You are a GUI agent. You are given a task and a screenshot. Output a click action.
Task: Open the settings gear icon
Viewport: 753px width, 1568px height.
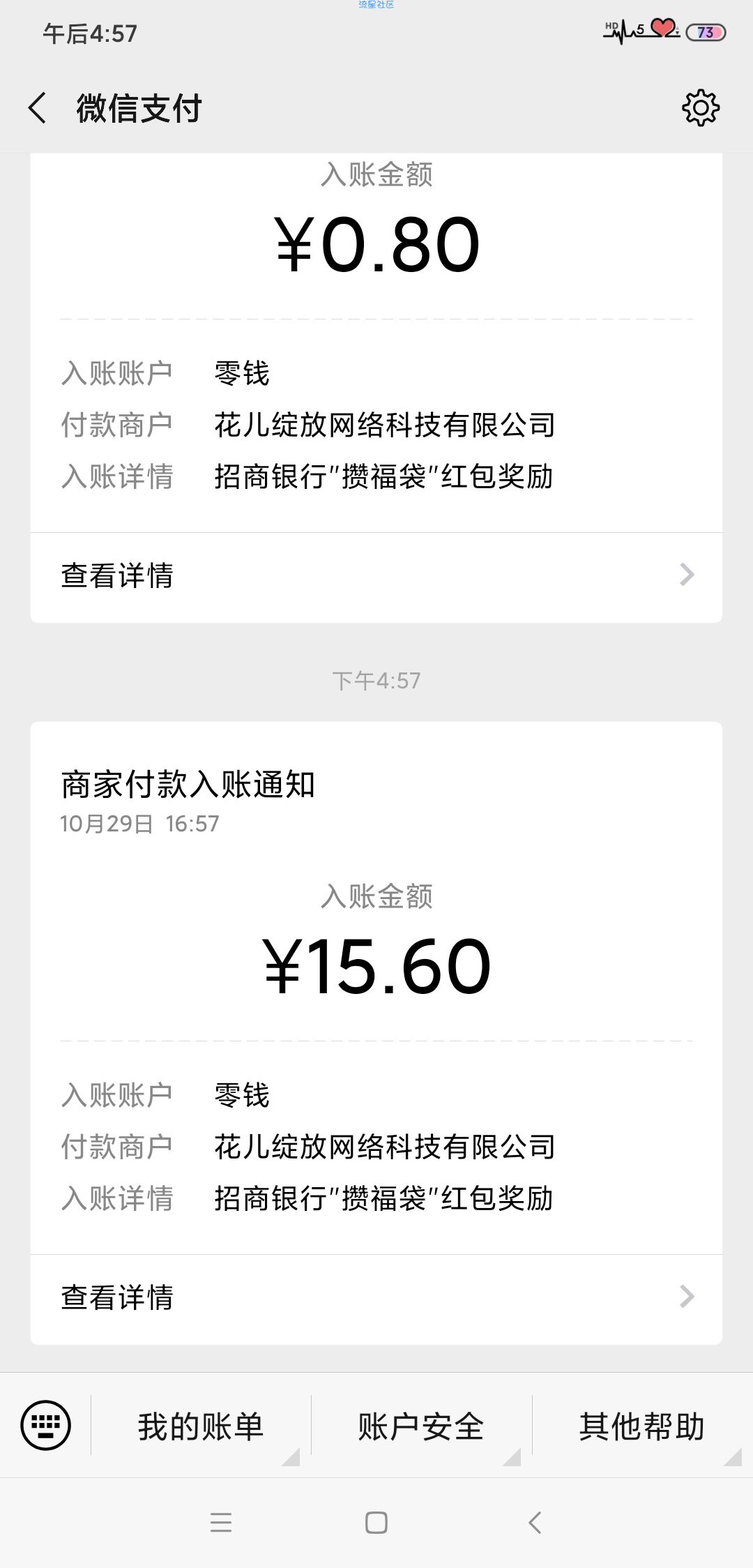[700, 107]
